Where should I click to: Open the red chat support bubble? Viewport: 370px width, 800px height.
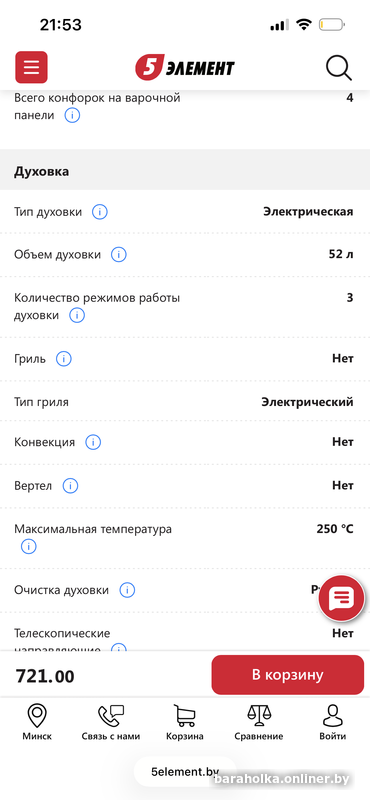click(341, 598)
